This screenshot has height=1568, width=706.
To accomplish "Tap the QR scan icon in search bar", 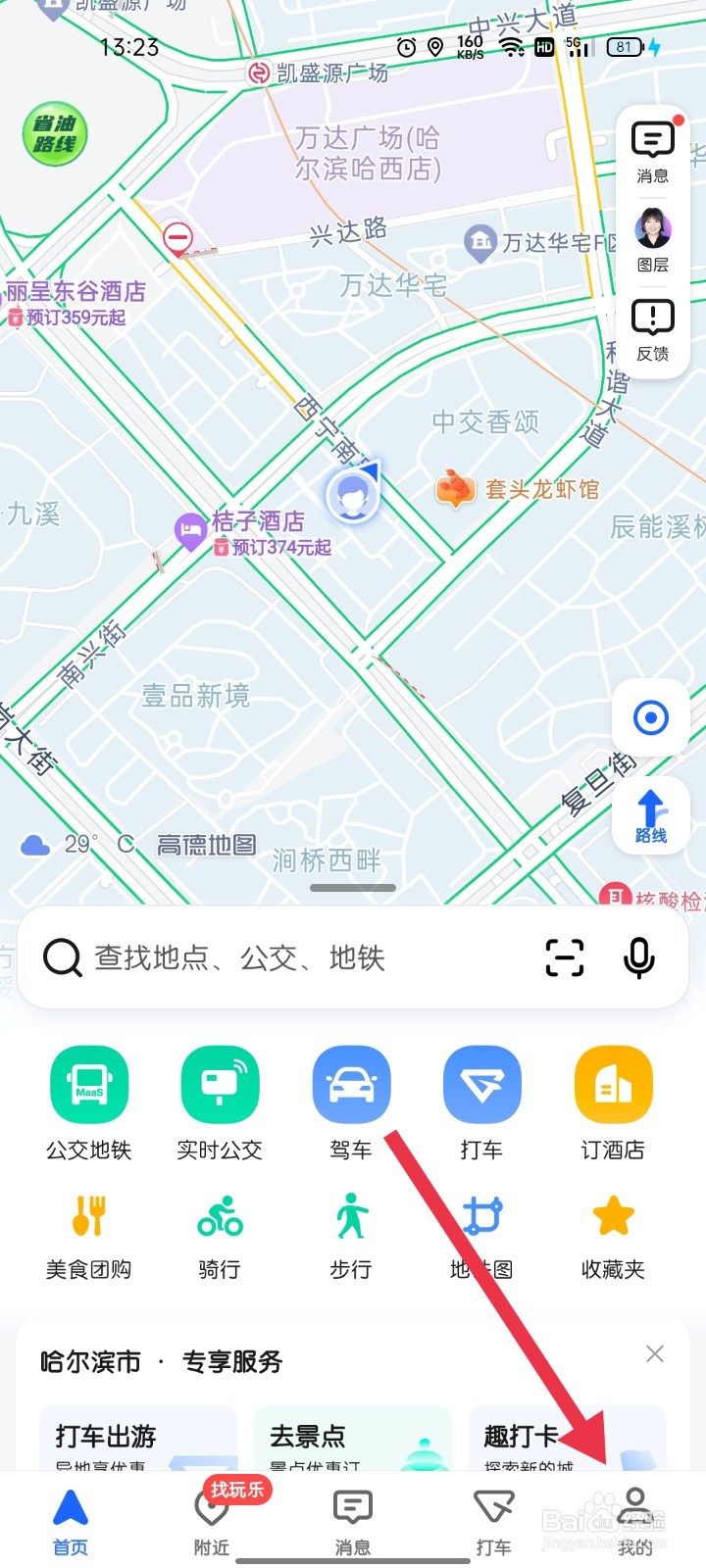I will click(564, 958).
